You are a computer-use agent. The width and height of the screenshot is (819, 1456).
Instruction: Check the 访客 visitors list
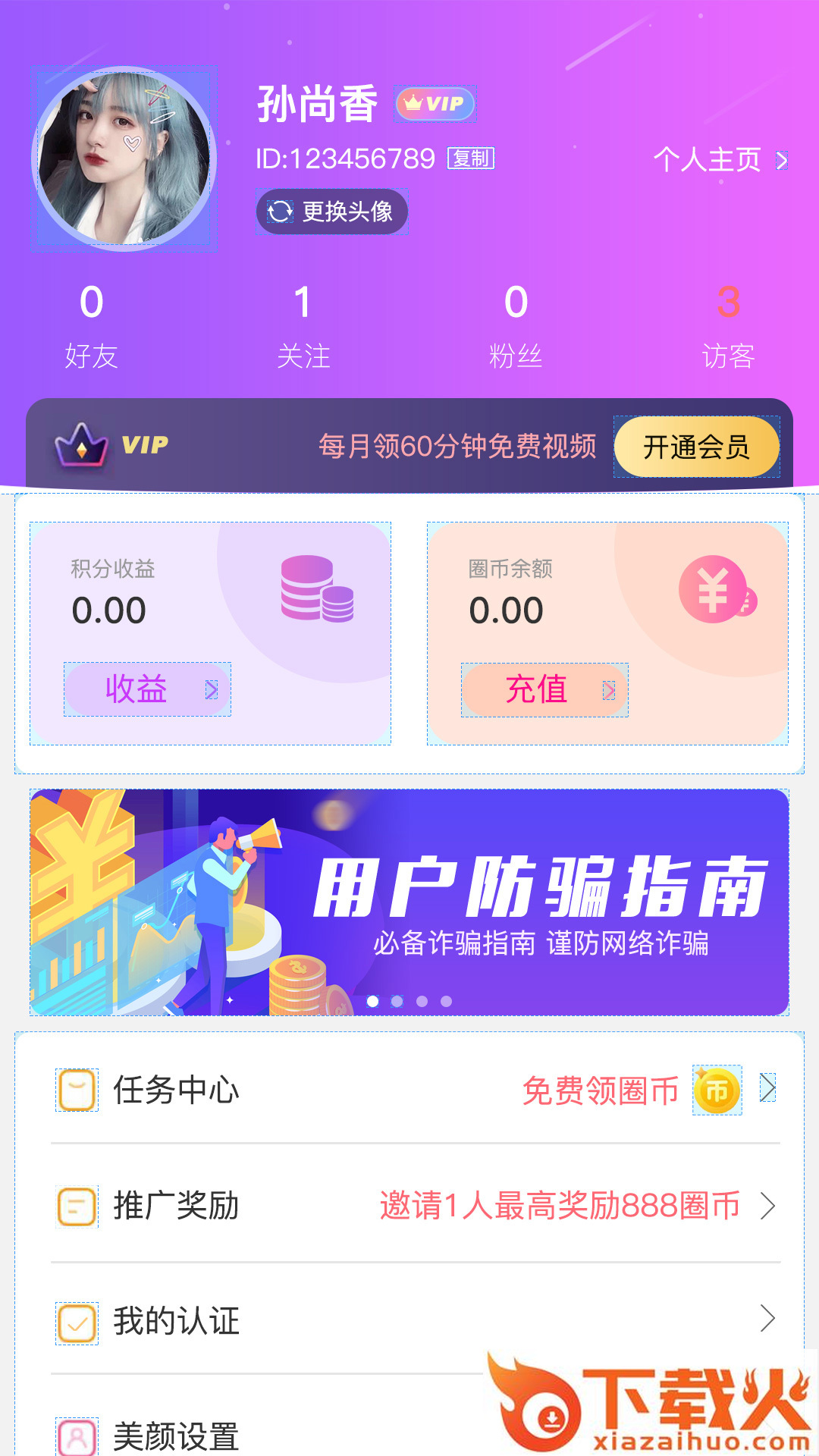[728, 326]
